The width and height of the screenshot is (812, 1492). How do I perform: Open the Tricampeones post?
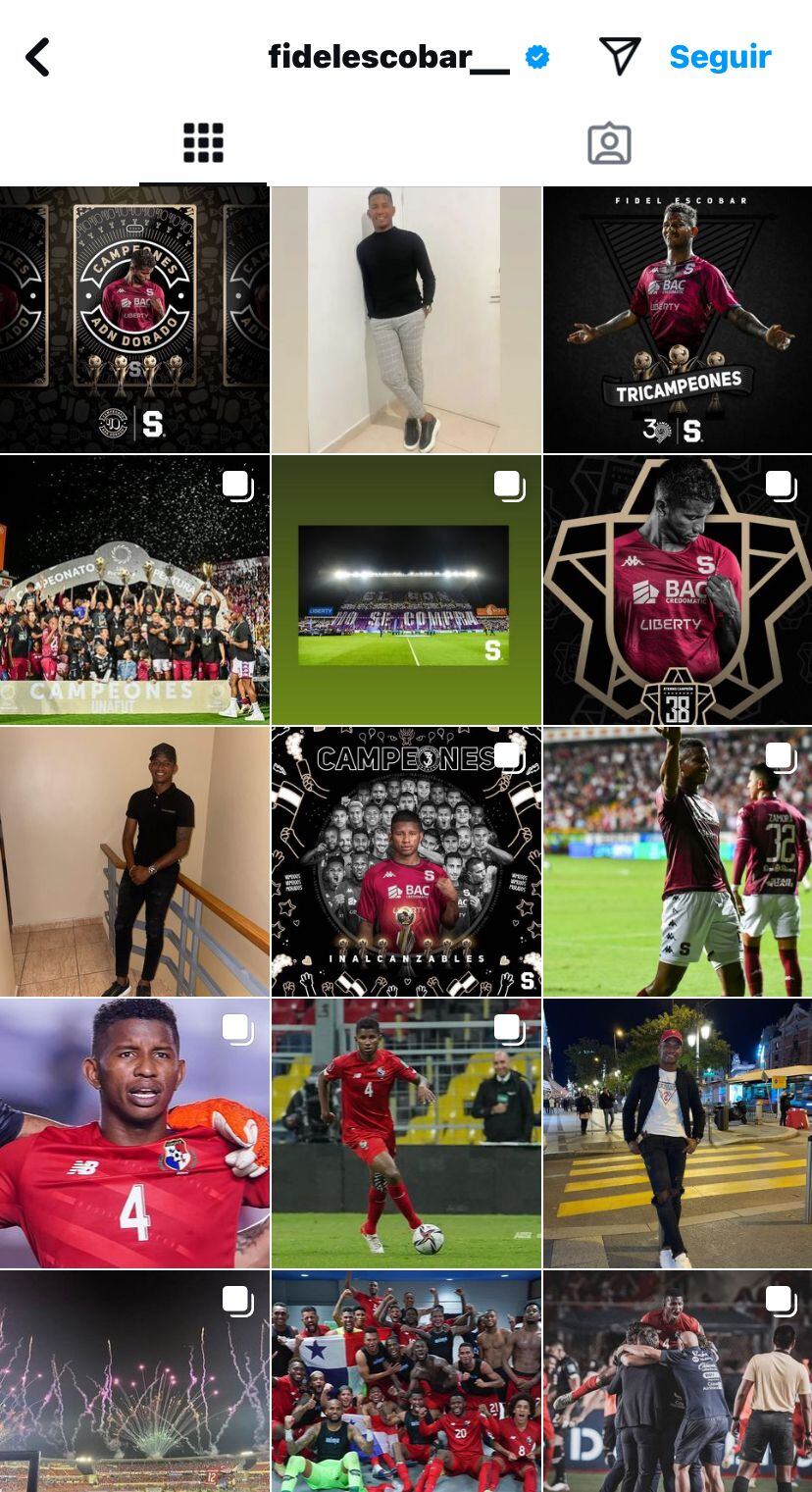coord(678,320)
